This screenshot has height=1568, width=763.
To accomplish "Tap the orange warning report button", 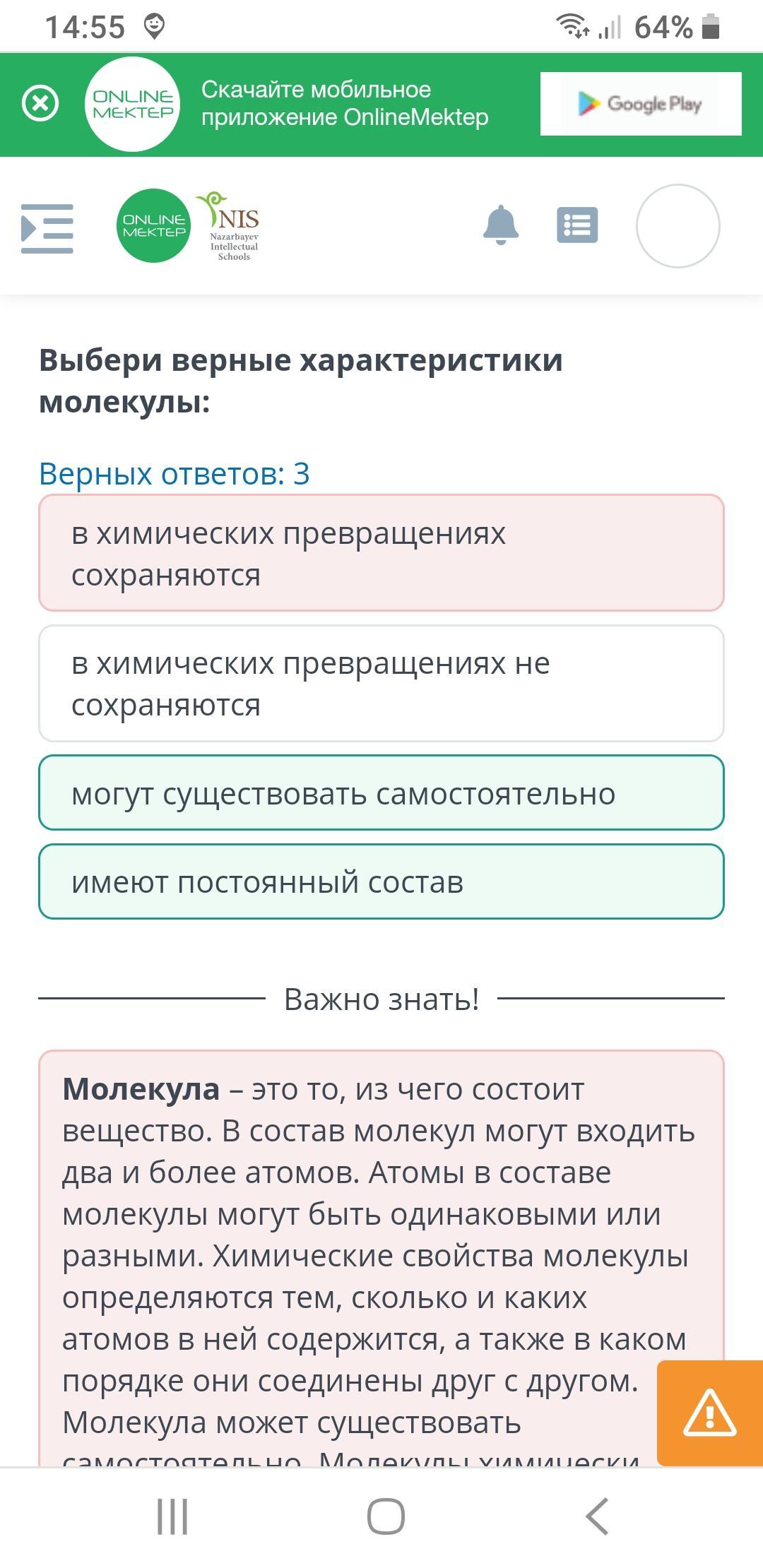I will (x=709, y=1413).
